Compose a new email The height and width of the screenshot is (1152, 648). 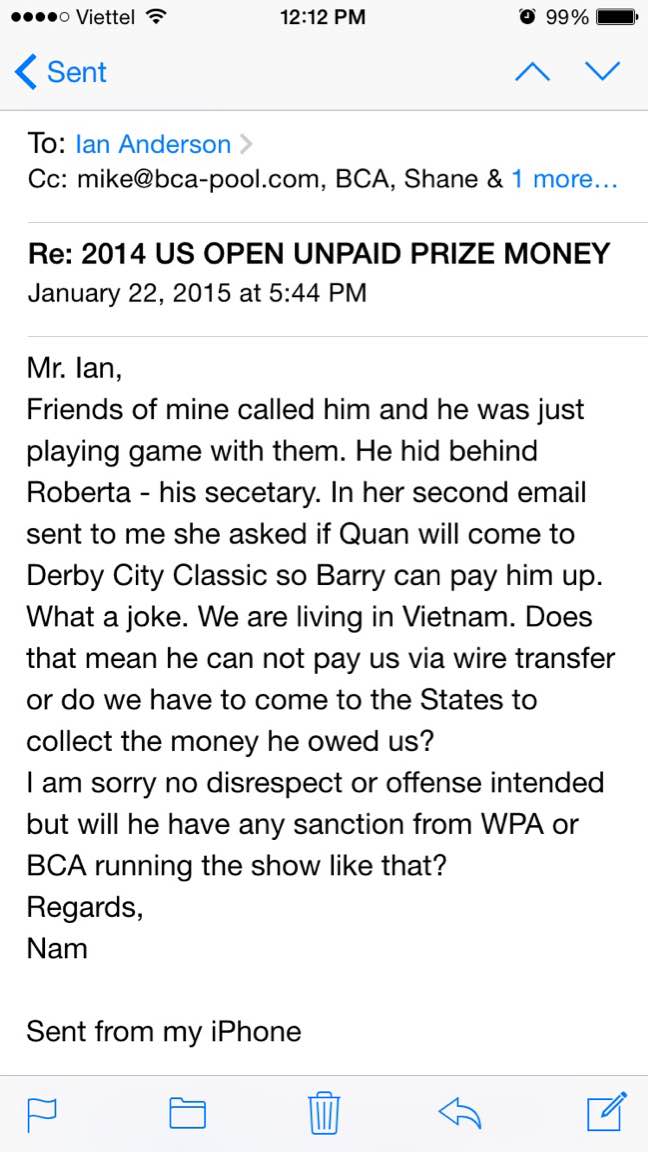(605, 1110)
